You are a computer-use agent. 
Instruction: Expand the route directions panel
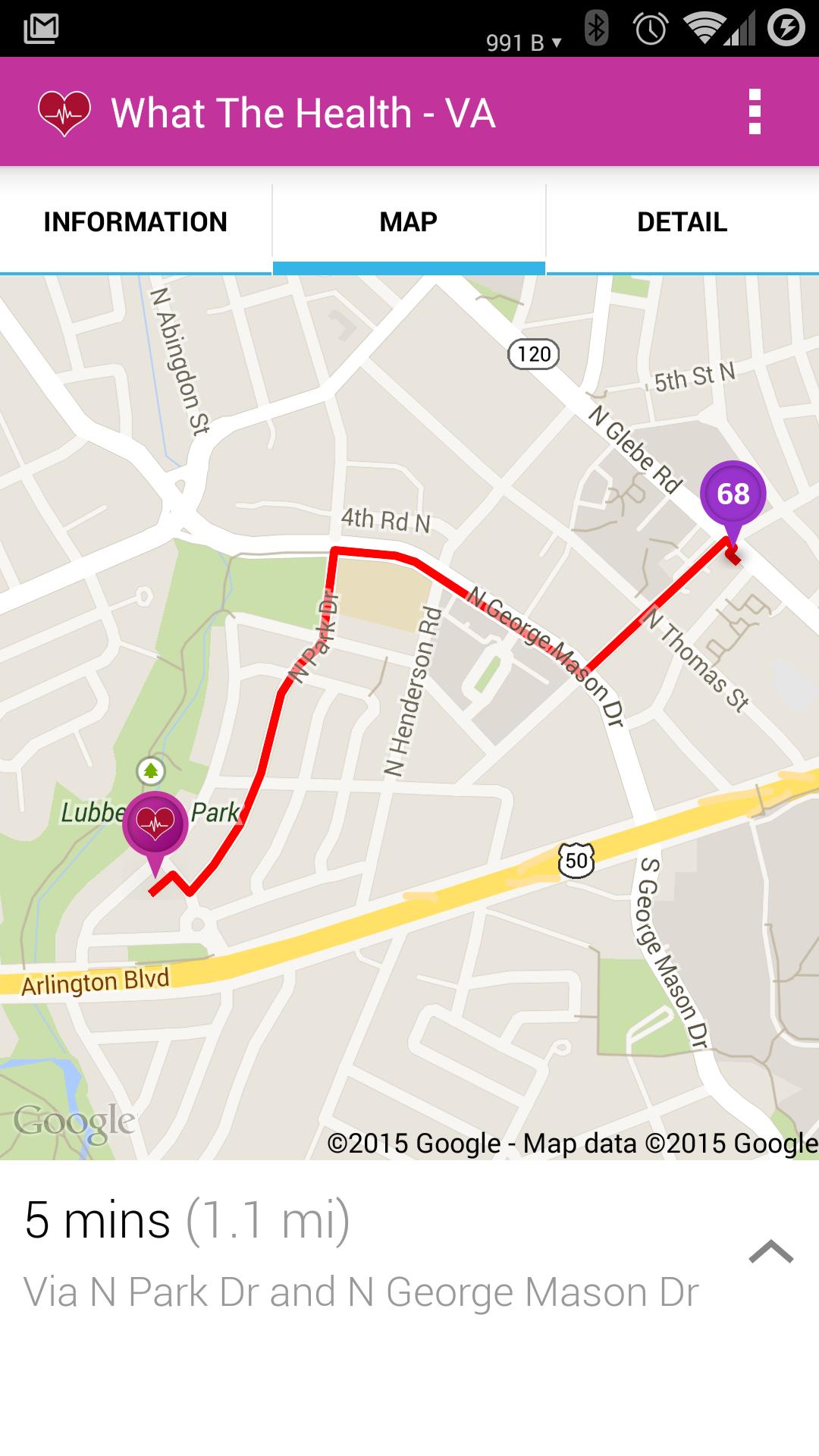pos(770,1252)
